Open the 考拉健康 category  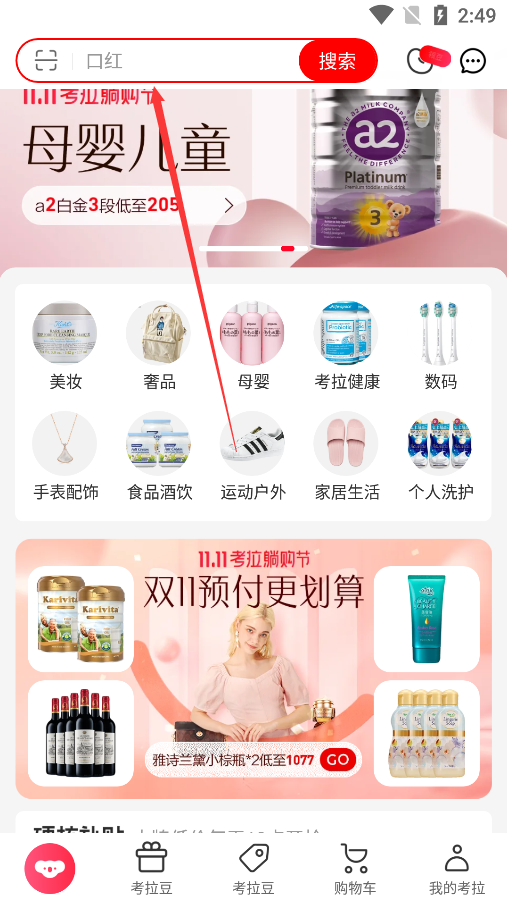(347, 346)
